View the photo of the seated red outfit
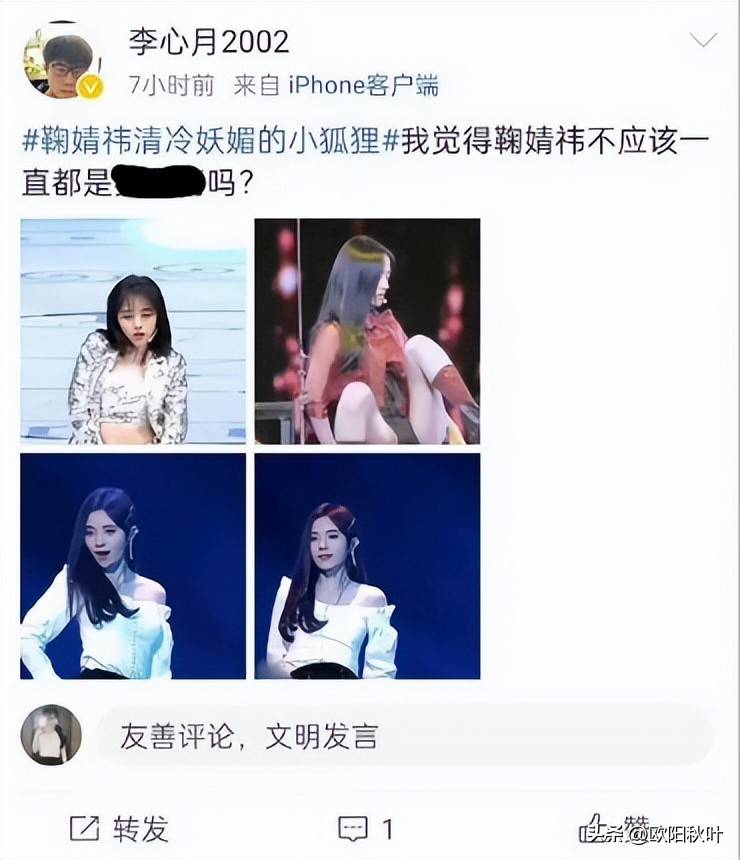Viewport: 740px width, 860px height. [x=367, y=331]
